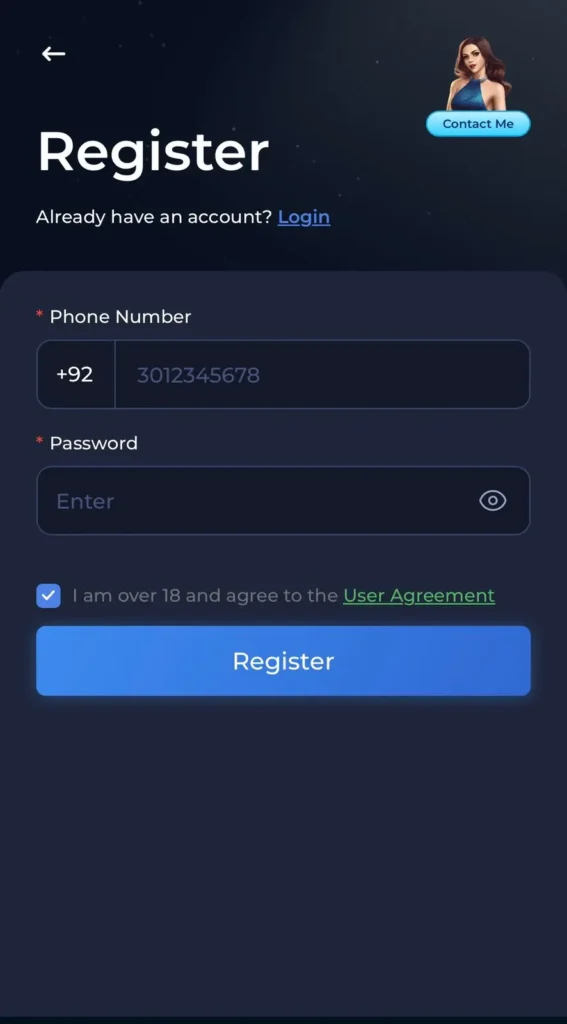Viewport: 567px width, 1024px height.
Task: Toggle password visibility with the eye icon
Action: 493,501
